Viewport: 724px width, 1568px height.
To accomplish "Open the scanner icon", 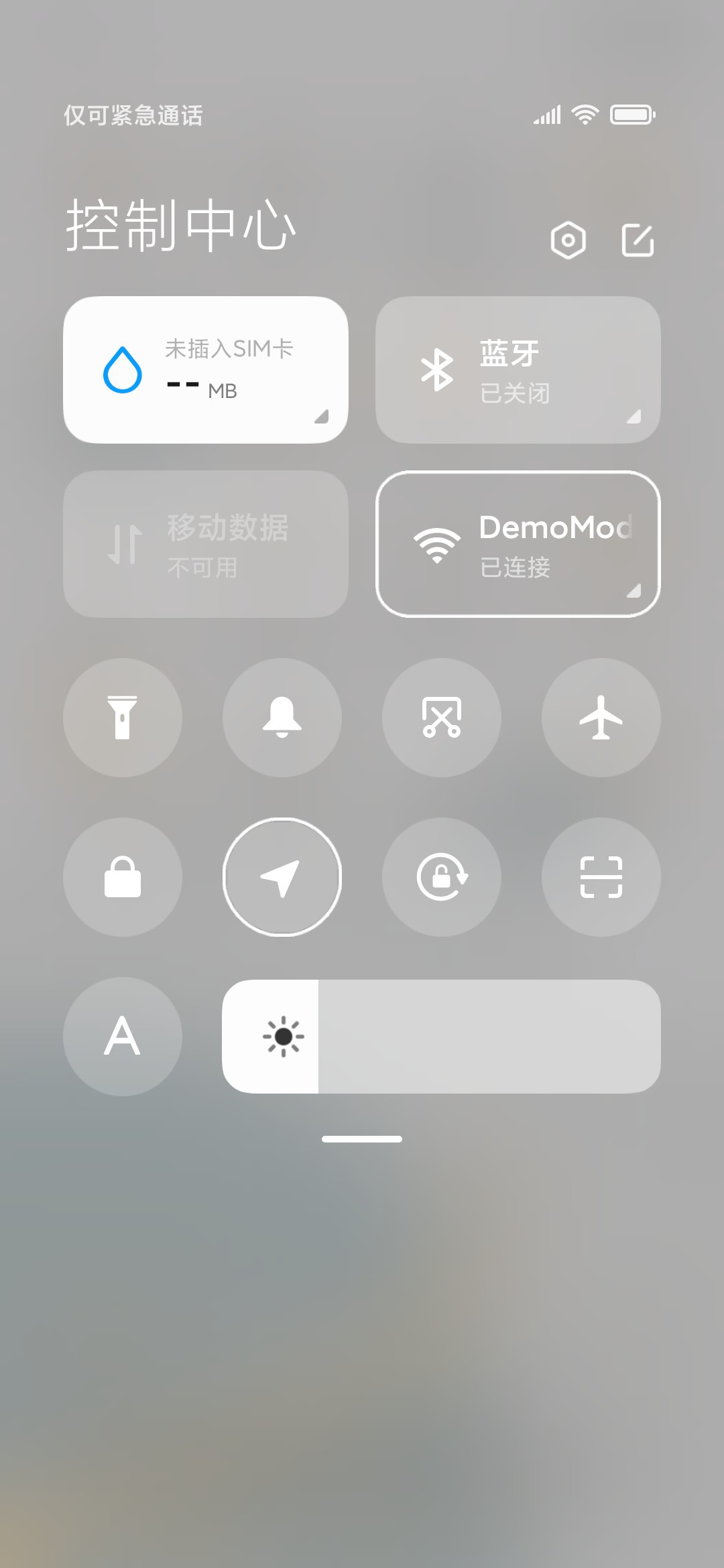I will [601, 877].
